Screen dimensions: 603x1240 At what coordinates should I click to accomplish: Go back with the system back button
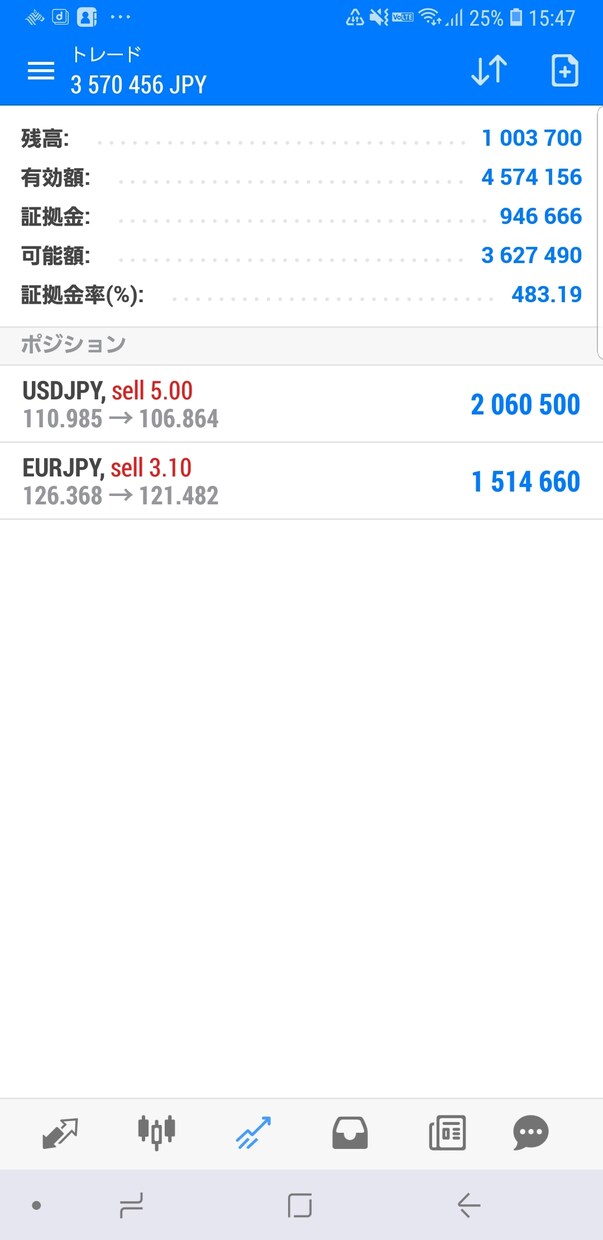coord(468,1206)
